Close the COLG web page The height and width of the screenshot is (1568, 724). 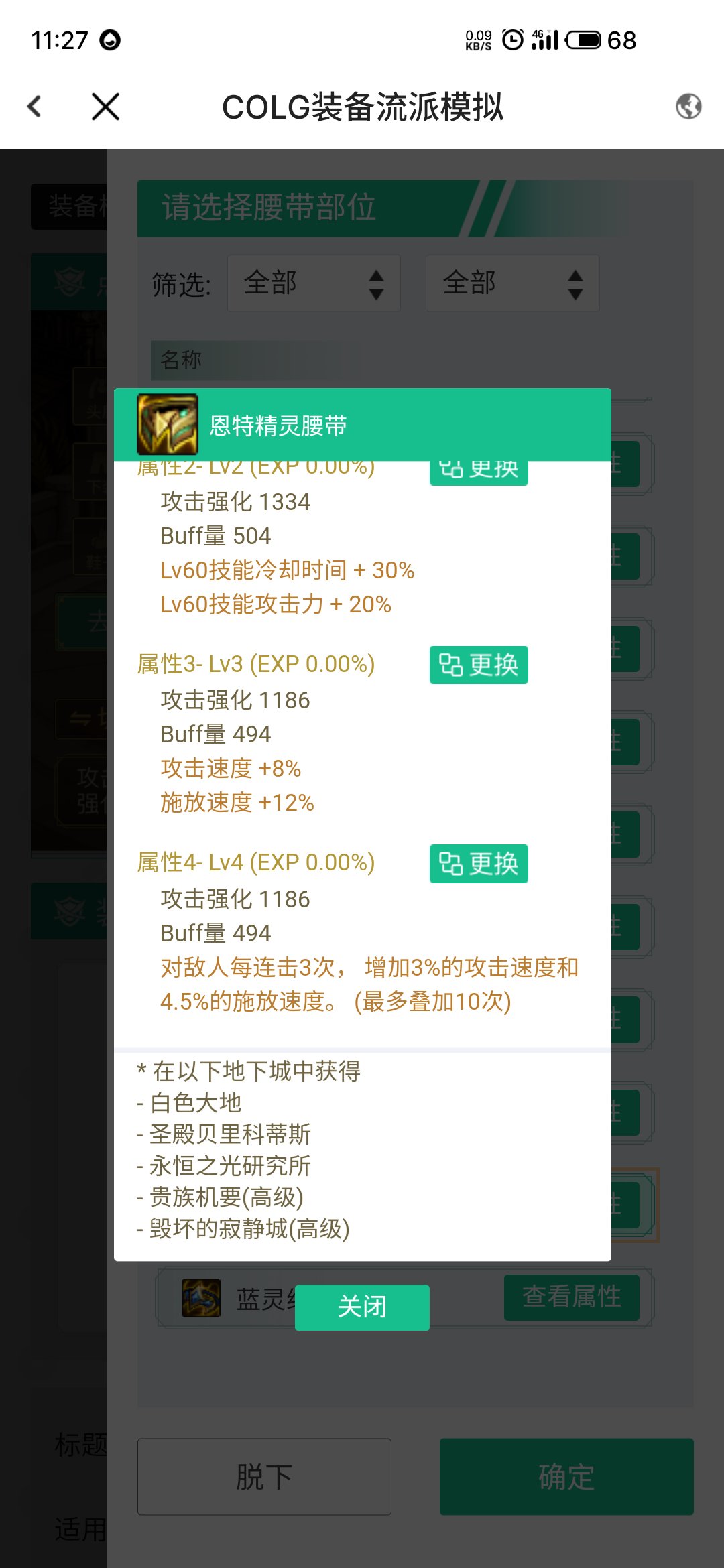point(105,107)
